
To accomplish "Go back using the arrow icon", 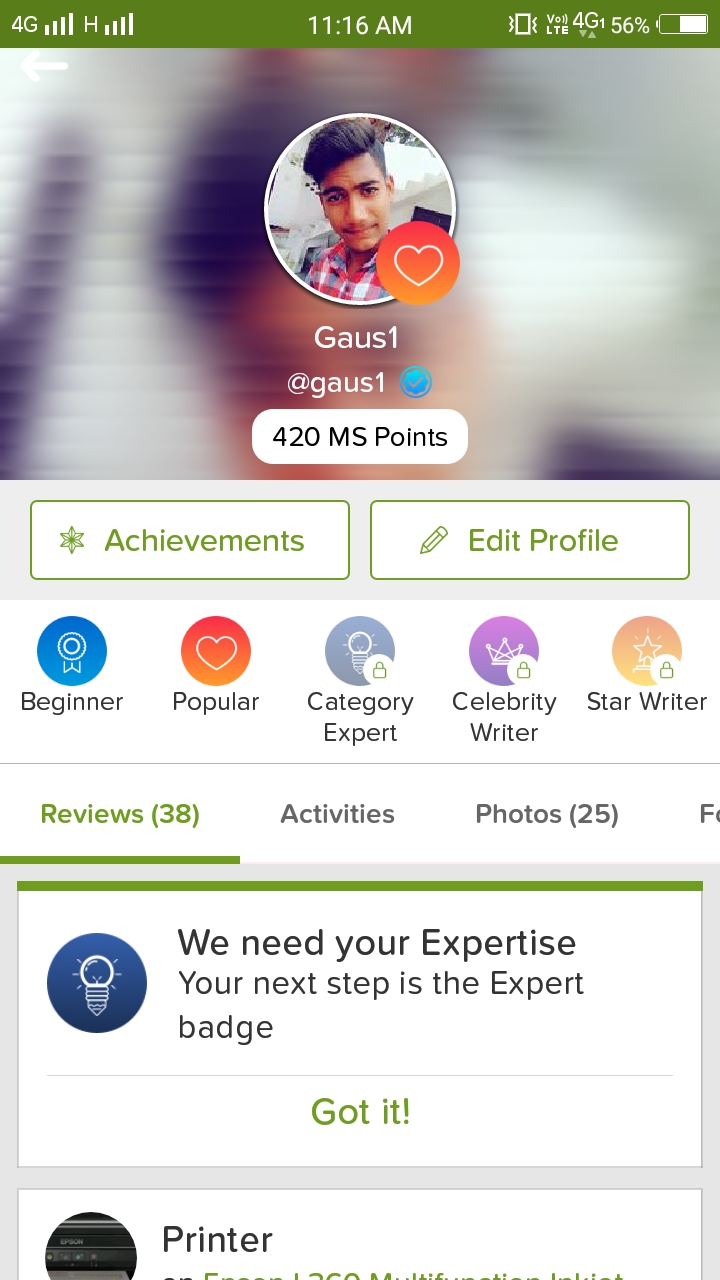I will 43,67.
